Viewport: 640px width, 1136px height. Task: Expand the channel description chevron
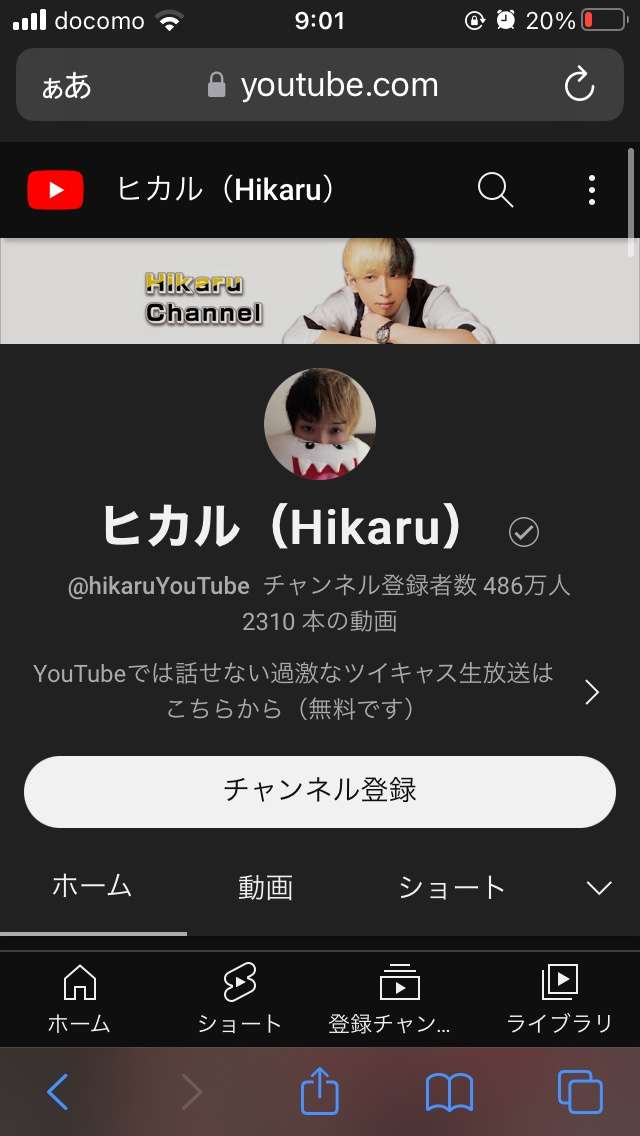coord(592,692)
